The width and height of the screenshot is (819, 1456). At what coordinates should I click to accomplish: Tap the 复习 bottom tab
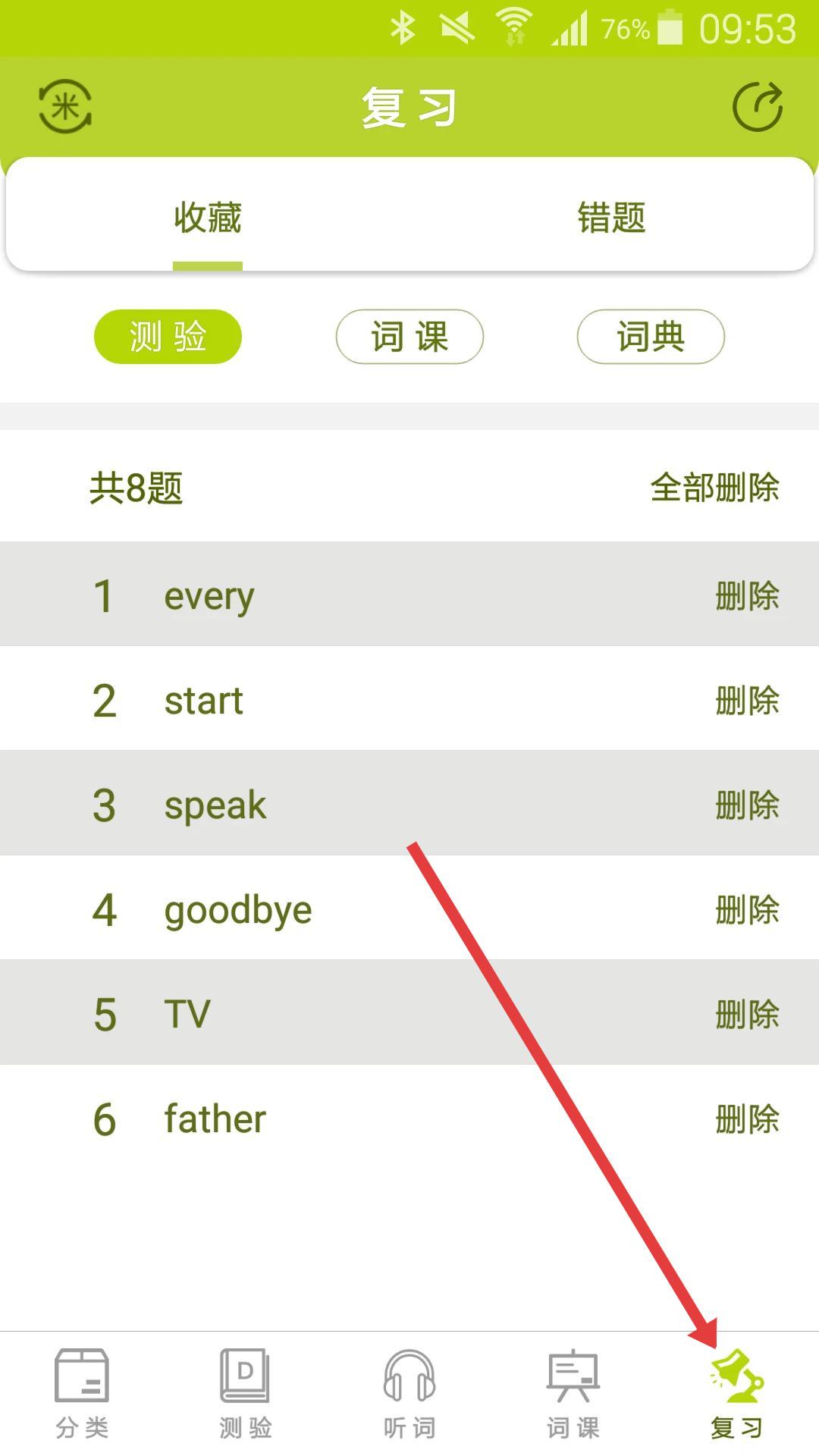click(x=737, y=1394)
